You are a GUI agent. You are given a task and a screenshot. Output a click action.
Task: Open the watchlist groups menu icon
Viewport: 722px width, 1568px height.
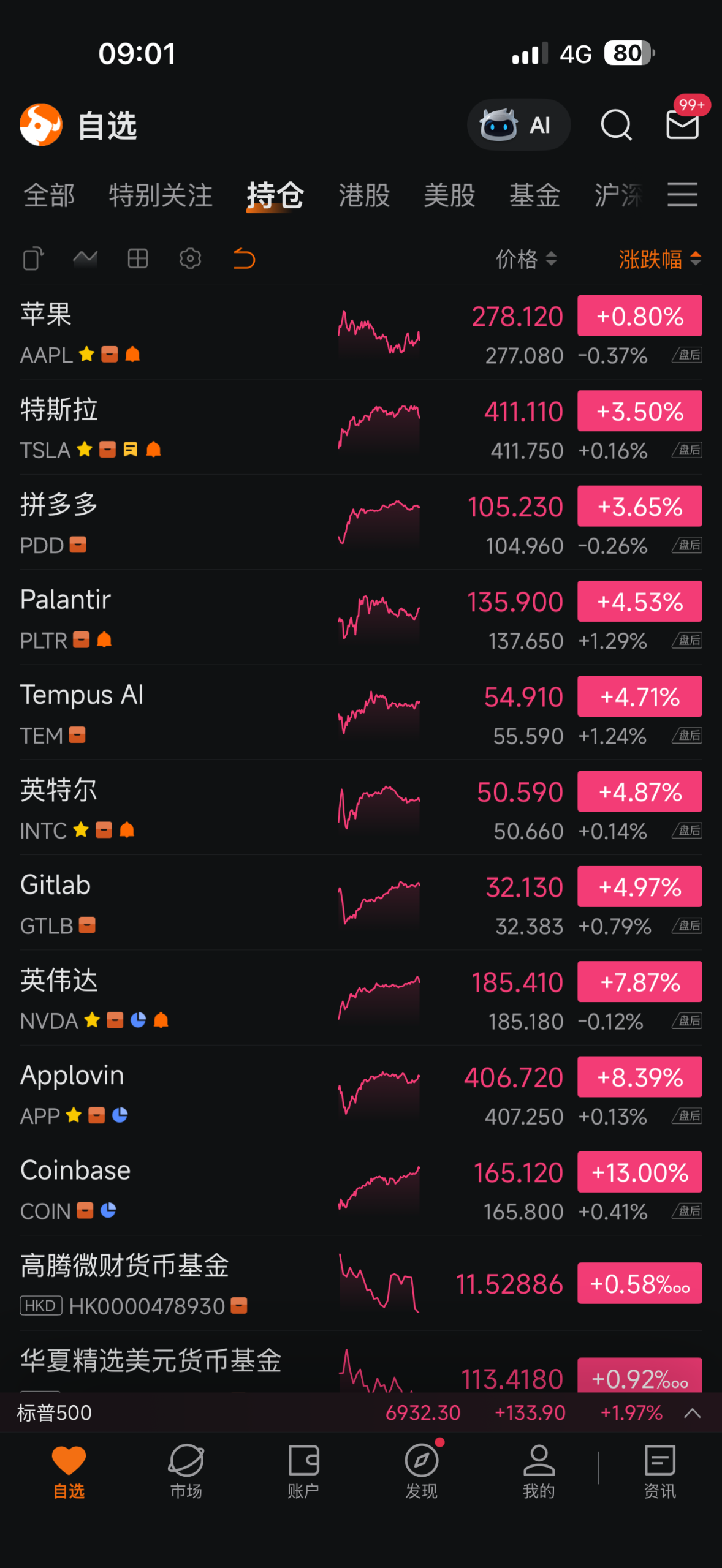click(x=682, y=195)
